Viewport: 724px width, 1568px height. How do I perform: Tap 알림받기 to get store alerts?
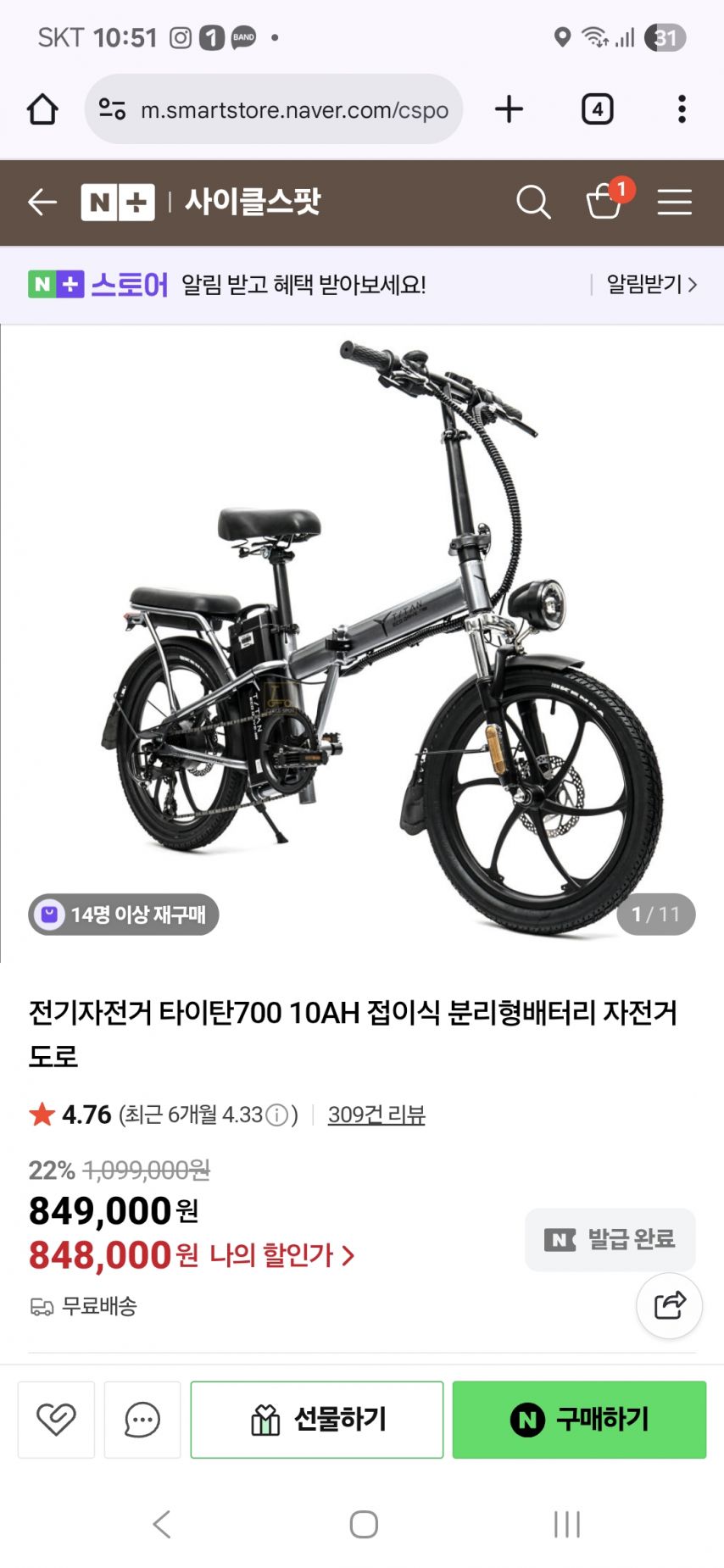coord(651,285)
